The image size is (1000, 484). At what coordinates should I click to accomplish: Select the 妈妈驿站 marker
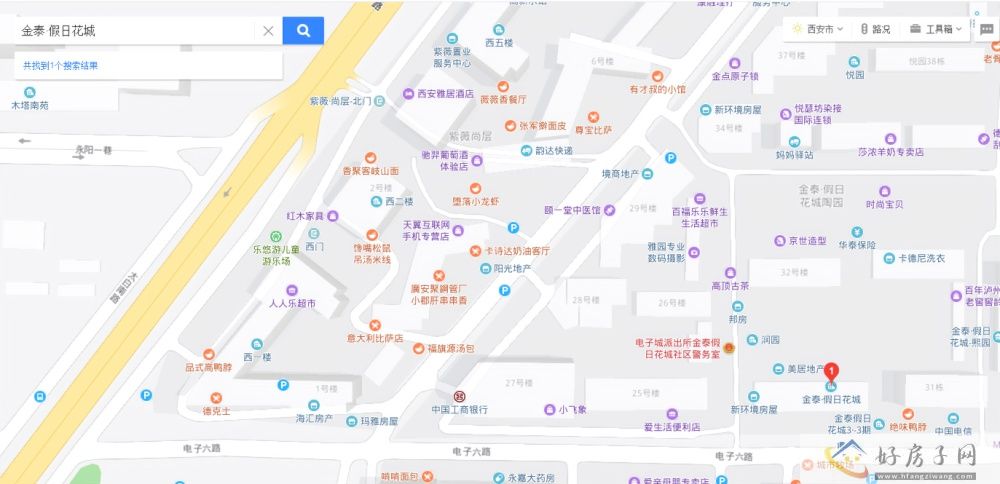coord(794,142)
